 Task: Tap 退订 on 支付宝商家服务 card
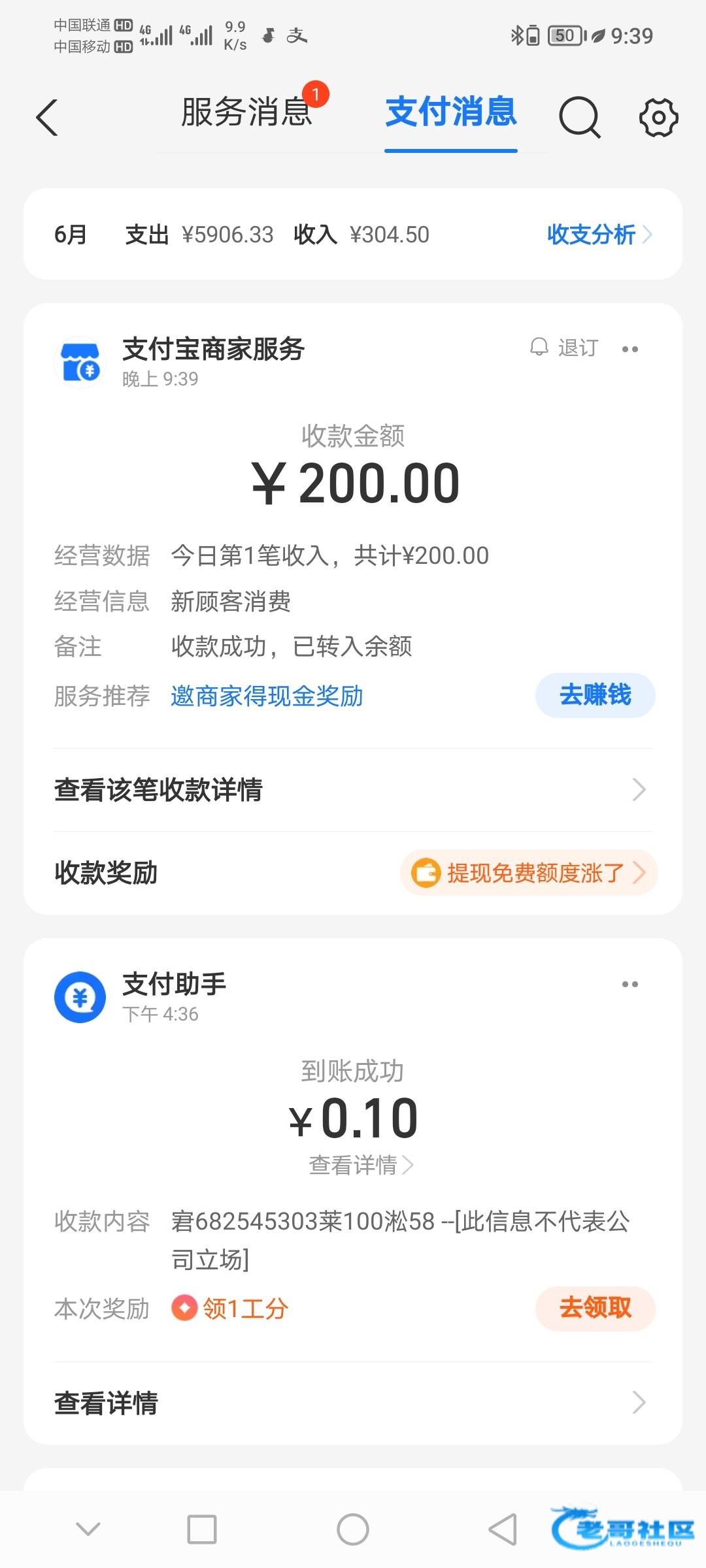point(564,348)
